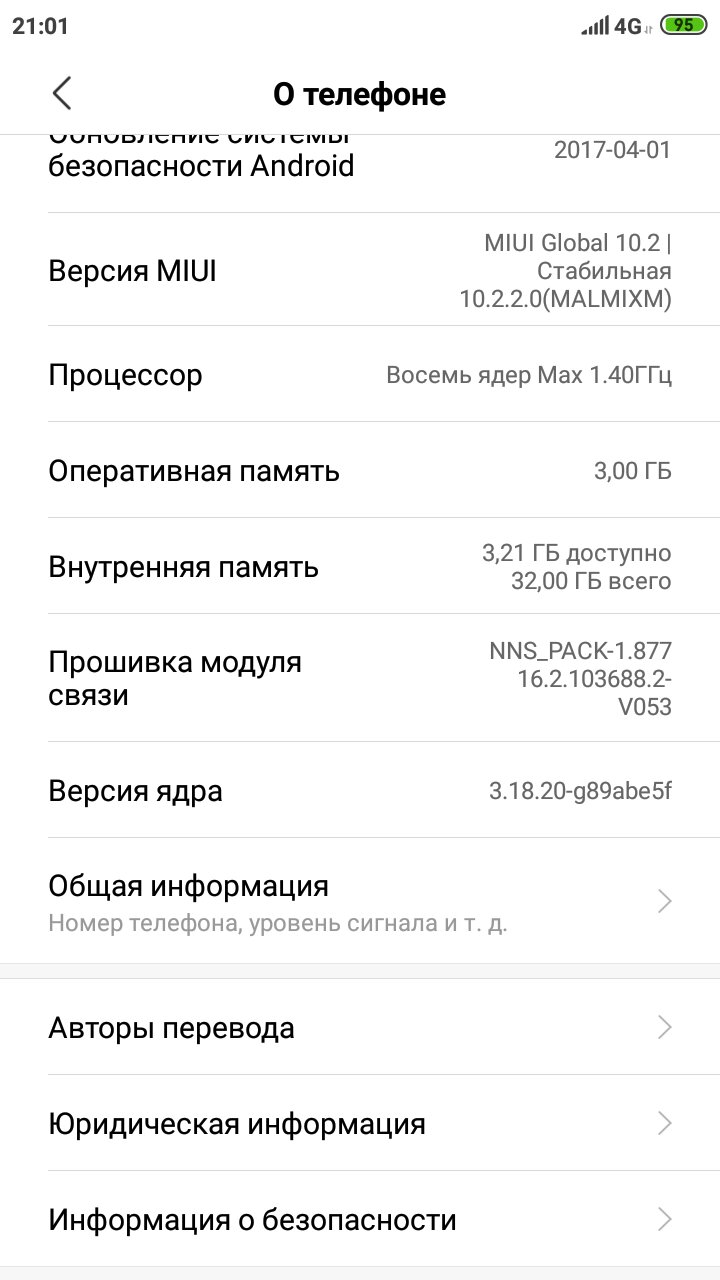Screen dimensions: 720x1280
Task: Open Информация о безопасности
Action: [x=360, y=1220]
